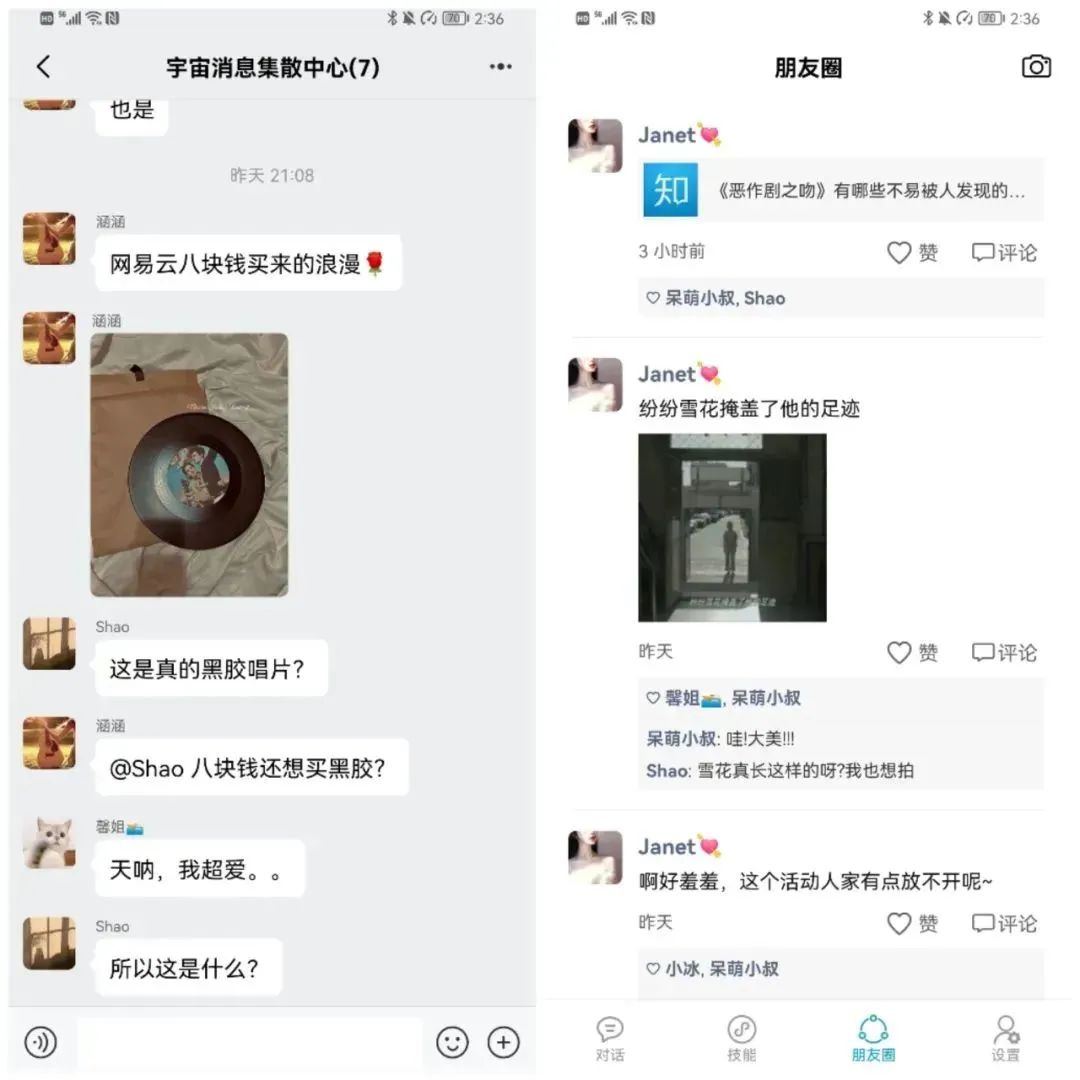Switch to the 技能 tab
Screen dimensions: 1080x1080
(741, 1038)
